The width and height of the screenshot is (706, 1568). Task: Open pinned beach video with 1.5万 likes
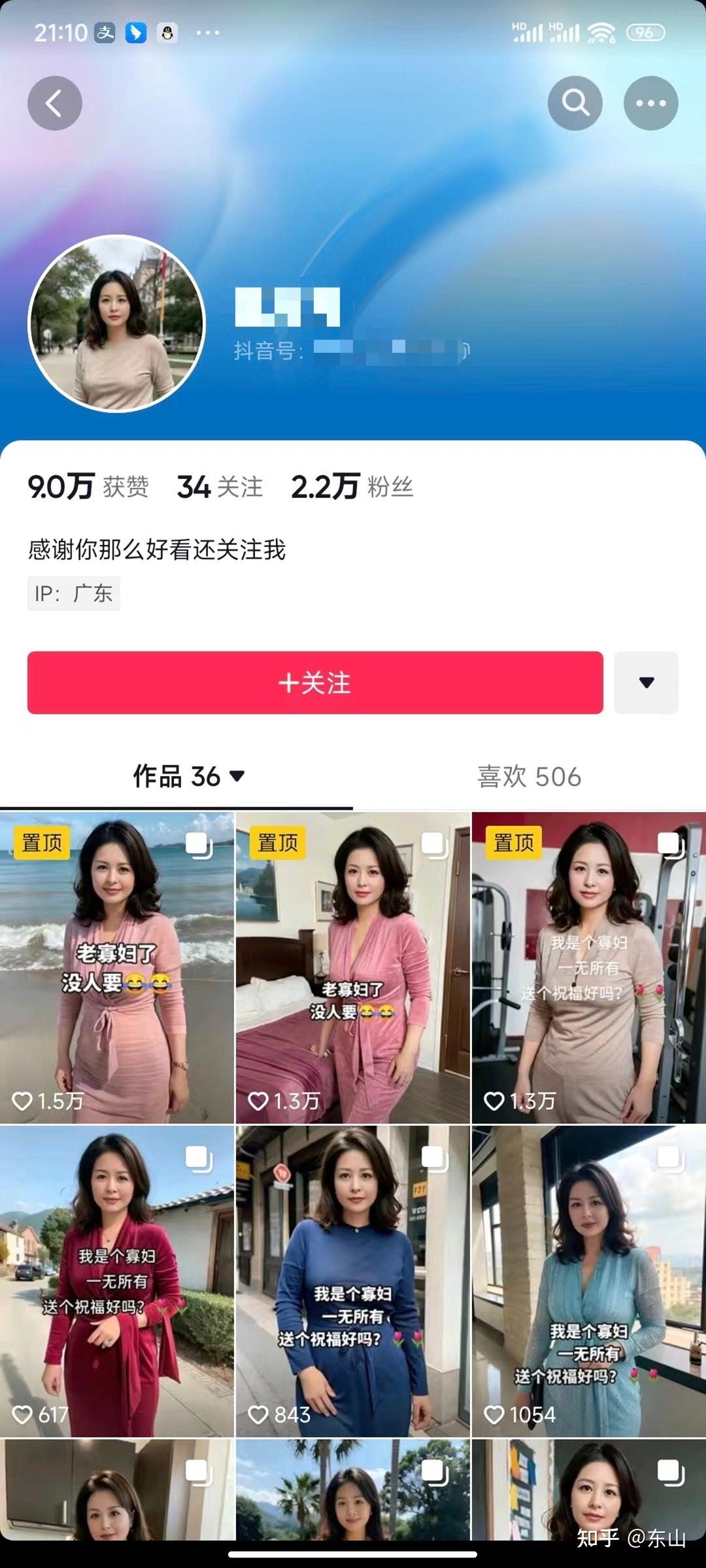coord(117,967)
